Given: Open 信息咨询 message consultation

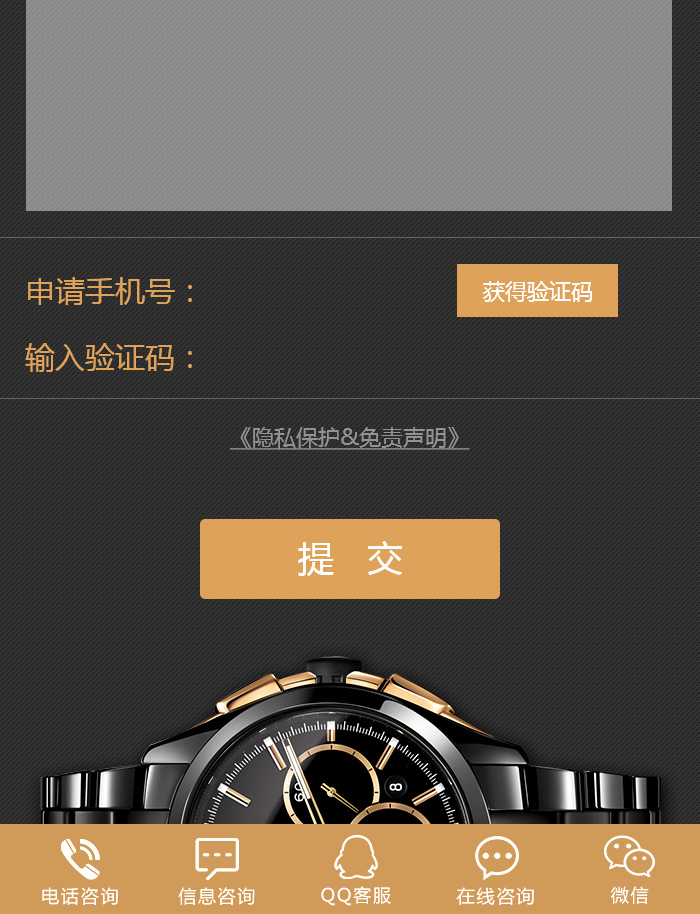Looking at the screenshot, I should pyautogui.click(x=217, y=870).
